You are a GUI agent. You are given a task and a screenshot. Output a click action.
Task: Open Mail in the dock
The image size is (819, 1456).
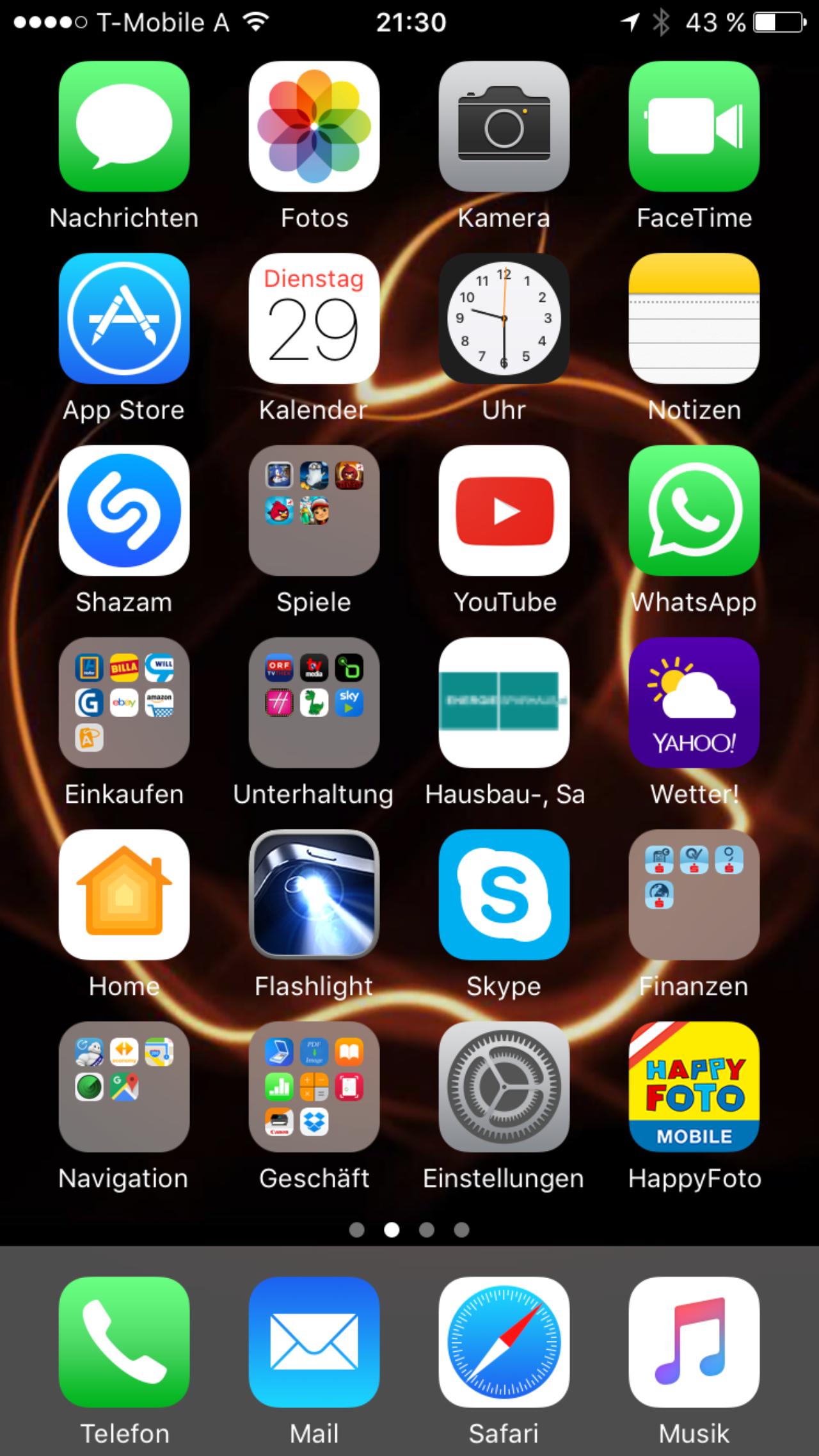coord(314,1342)
